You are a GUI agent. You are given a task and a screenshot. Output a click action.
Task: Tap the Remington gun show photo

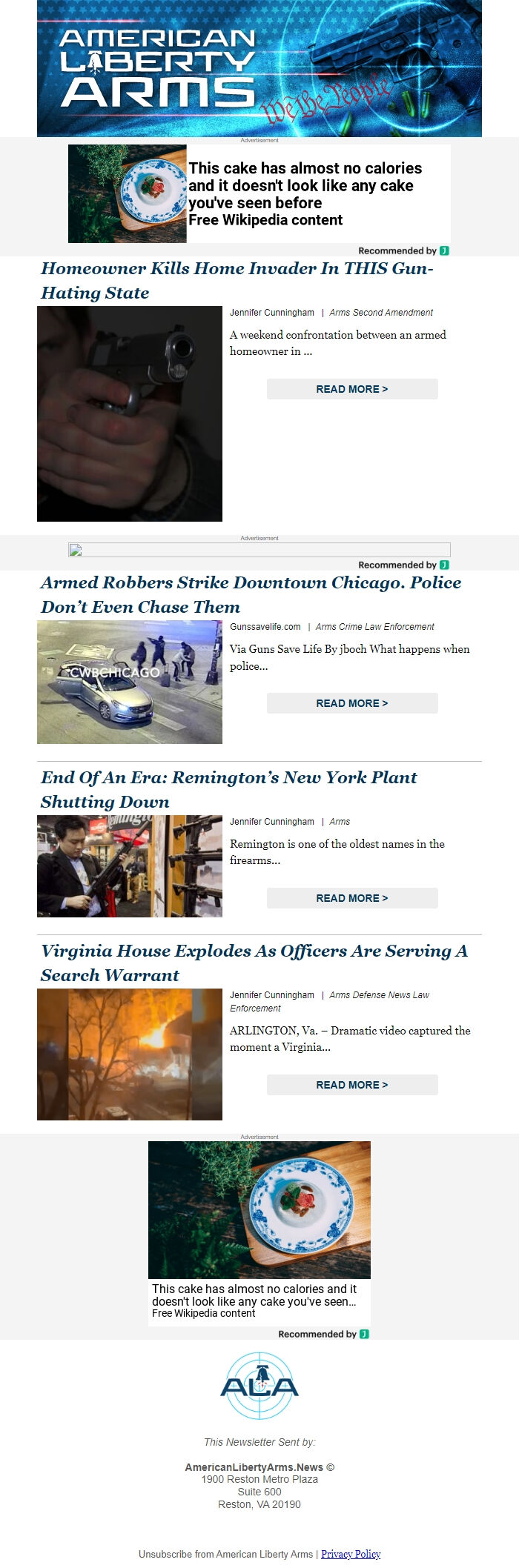click(x=130, y=866)
